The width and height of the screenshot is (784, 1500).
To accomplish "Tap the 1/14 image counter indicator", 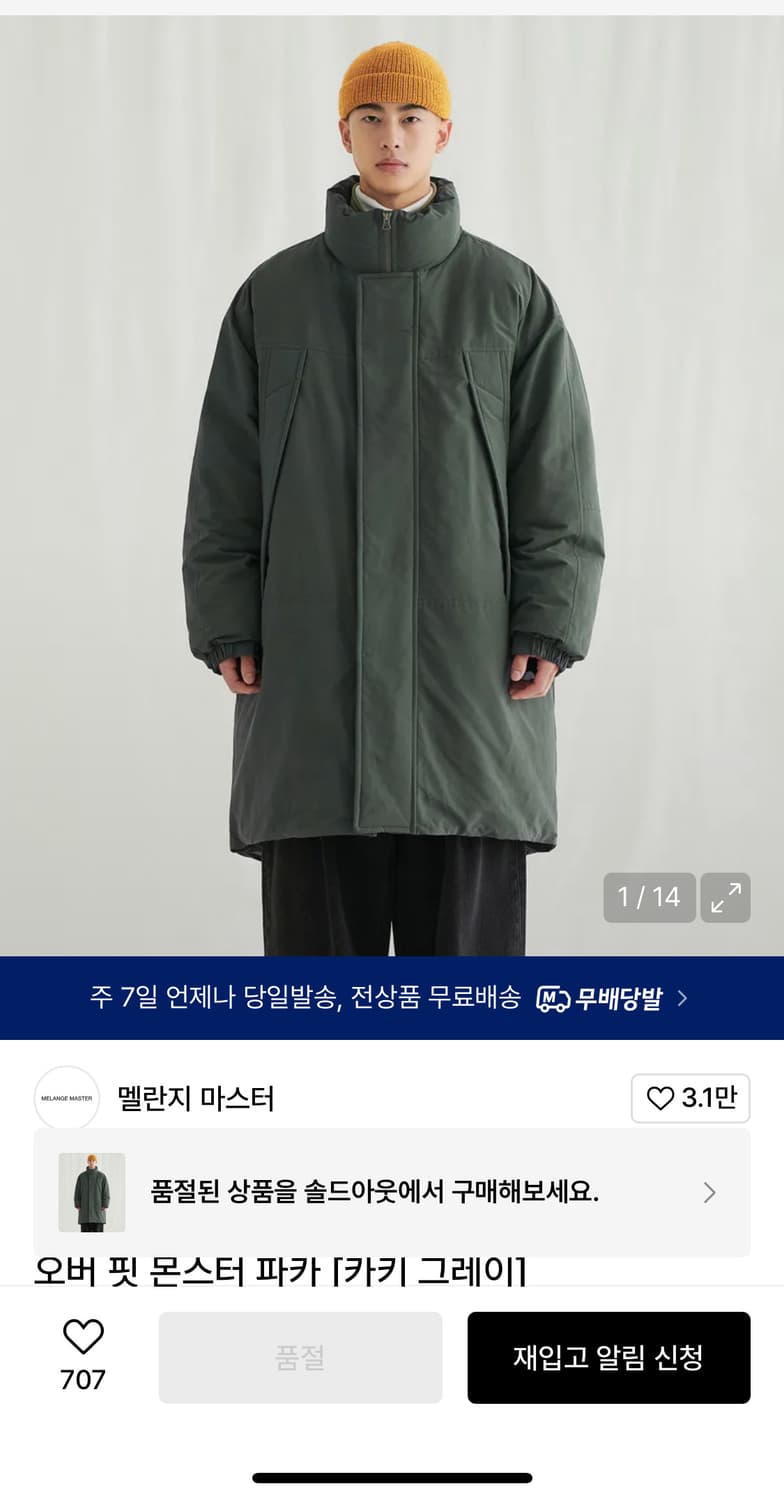I will (x=650, y=897).
